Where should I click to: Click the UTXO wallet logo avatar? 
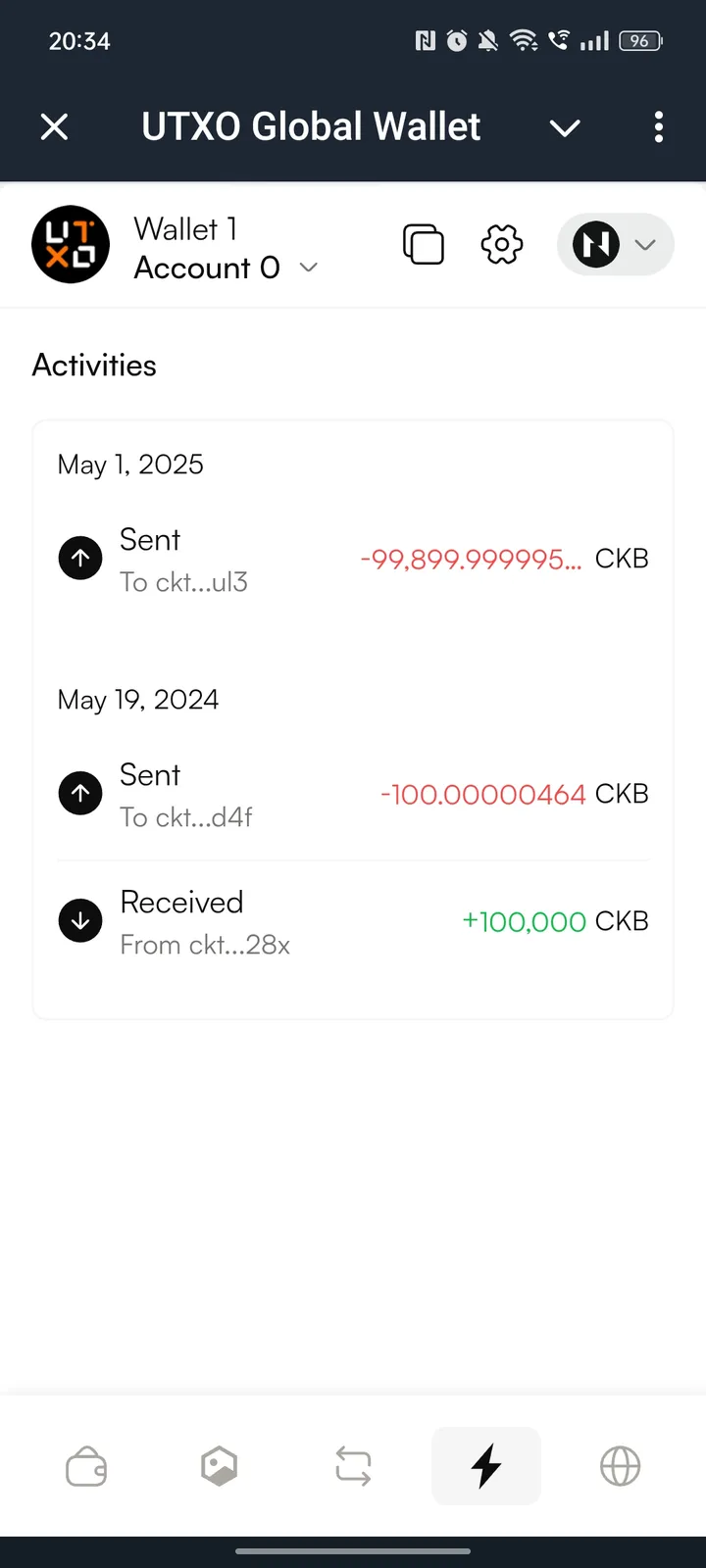point(71,245)
